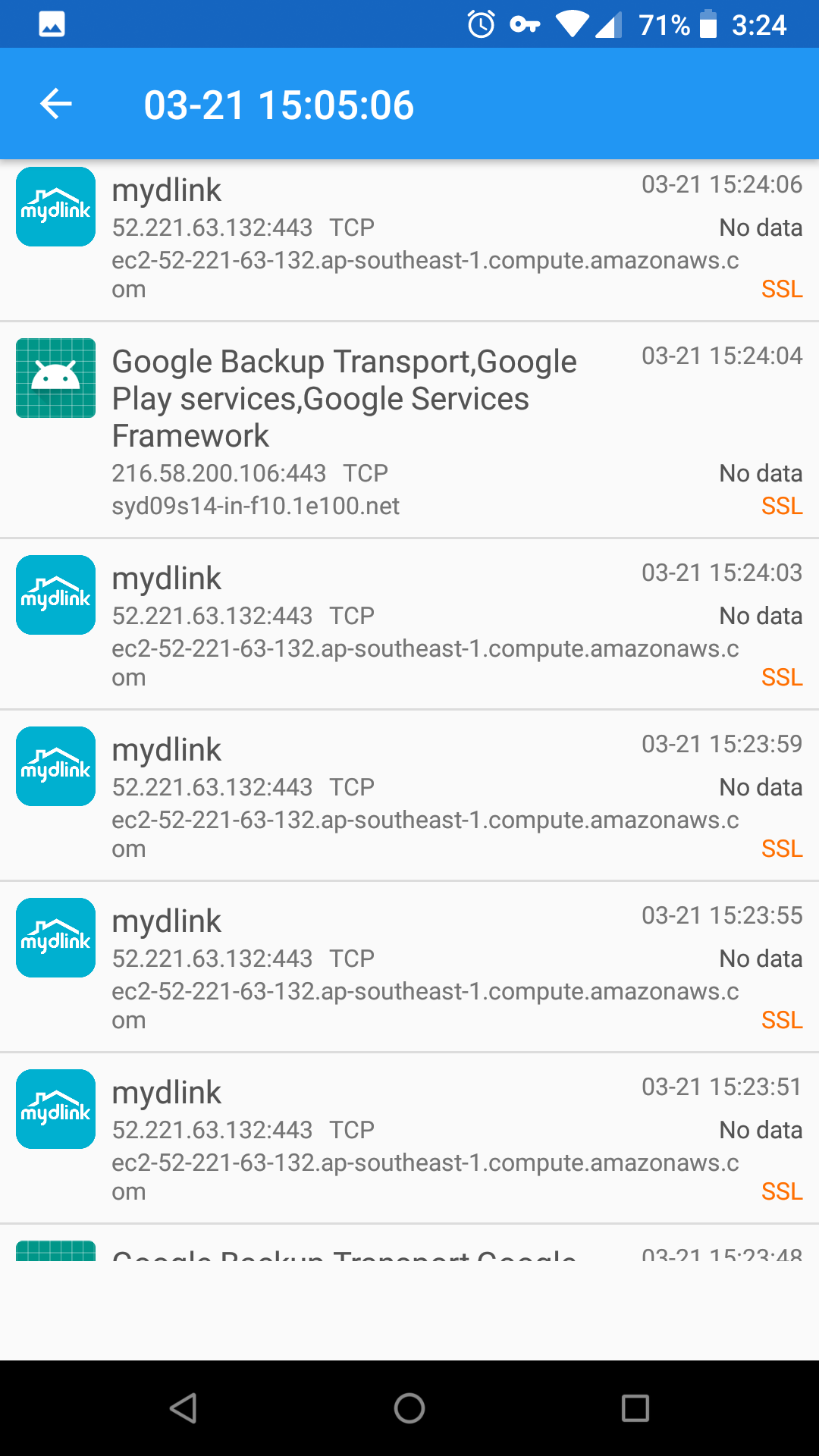This screenshot has height=1456, width=819.
Task: Open the recent apps overview
Action: click(635, 1408)
